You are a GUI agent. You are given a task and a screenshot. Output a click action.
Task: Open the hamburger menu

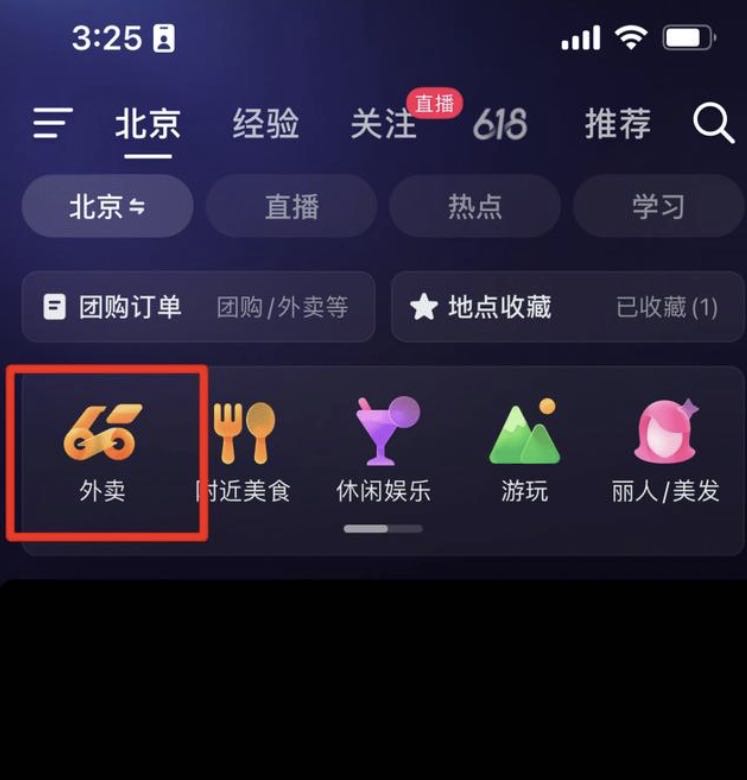(x=53, y=125)
